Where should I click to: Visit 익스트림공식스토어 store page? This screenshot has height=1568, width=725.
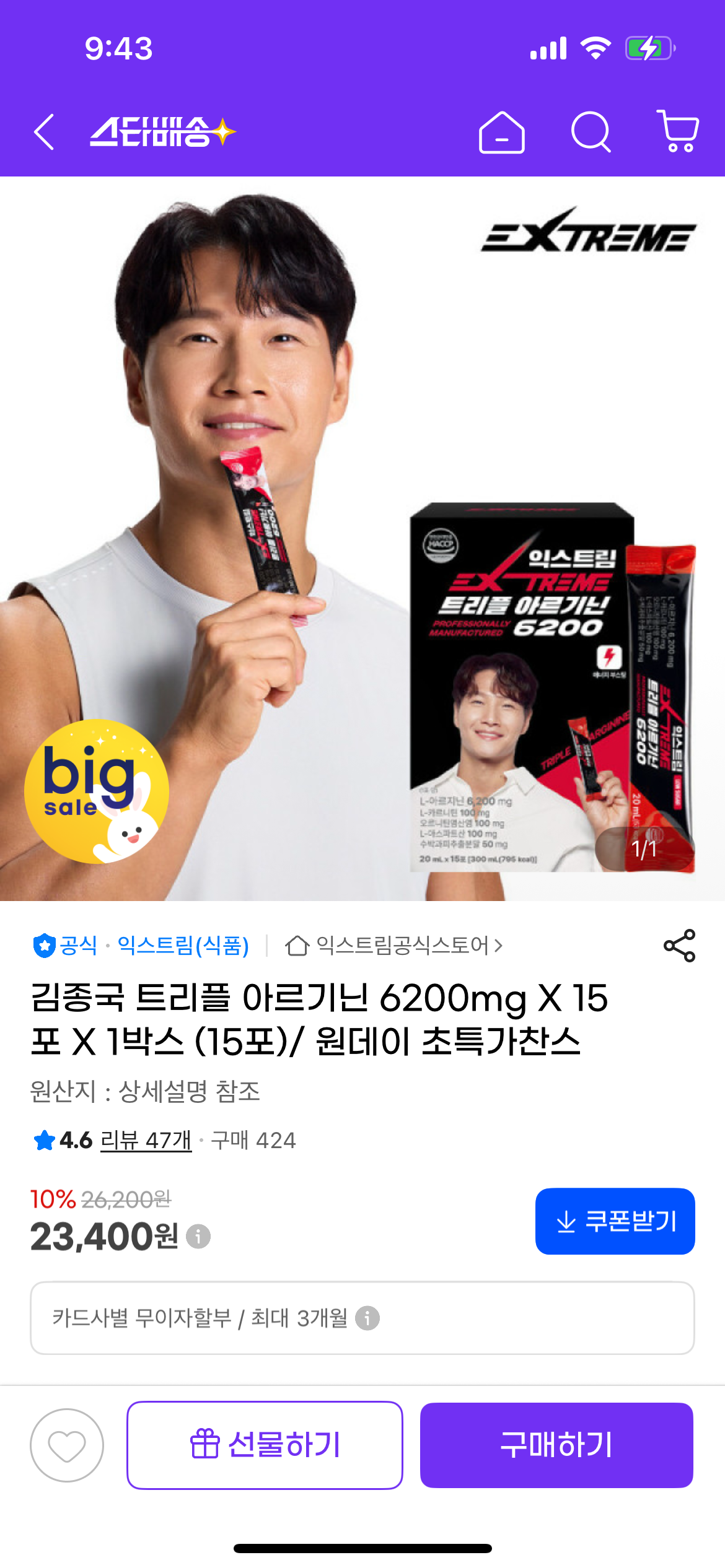point(393,946)
